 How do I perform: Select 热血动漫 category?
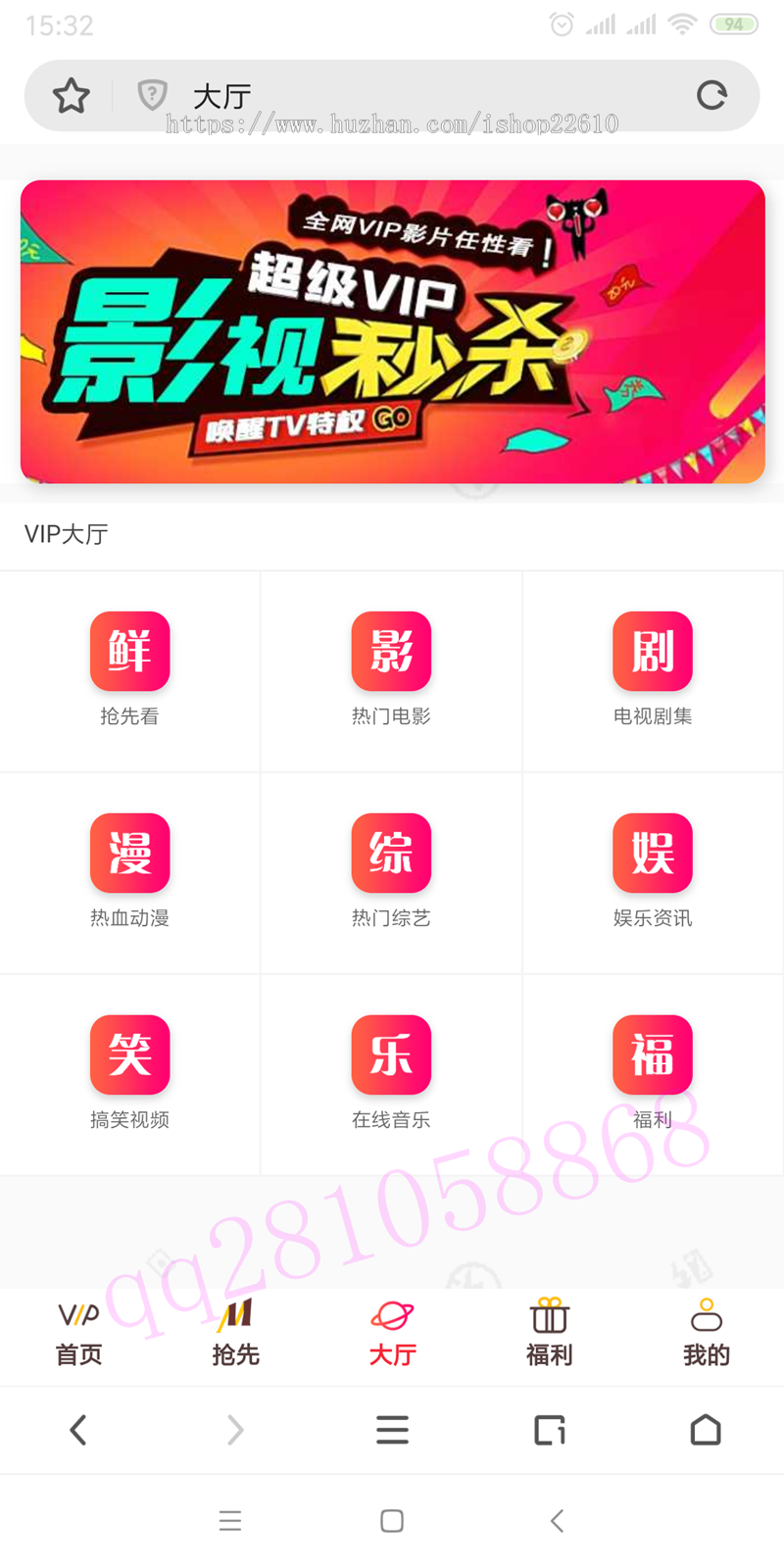129,872
